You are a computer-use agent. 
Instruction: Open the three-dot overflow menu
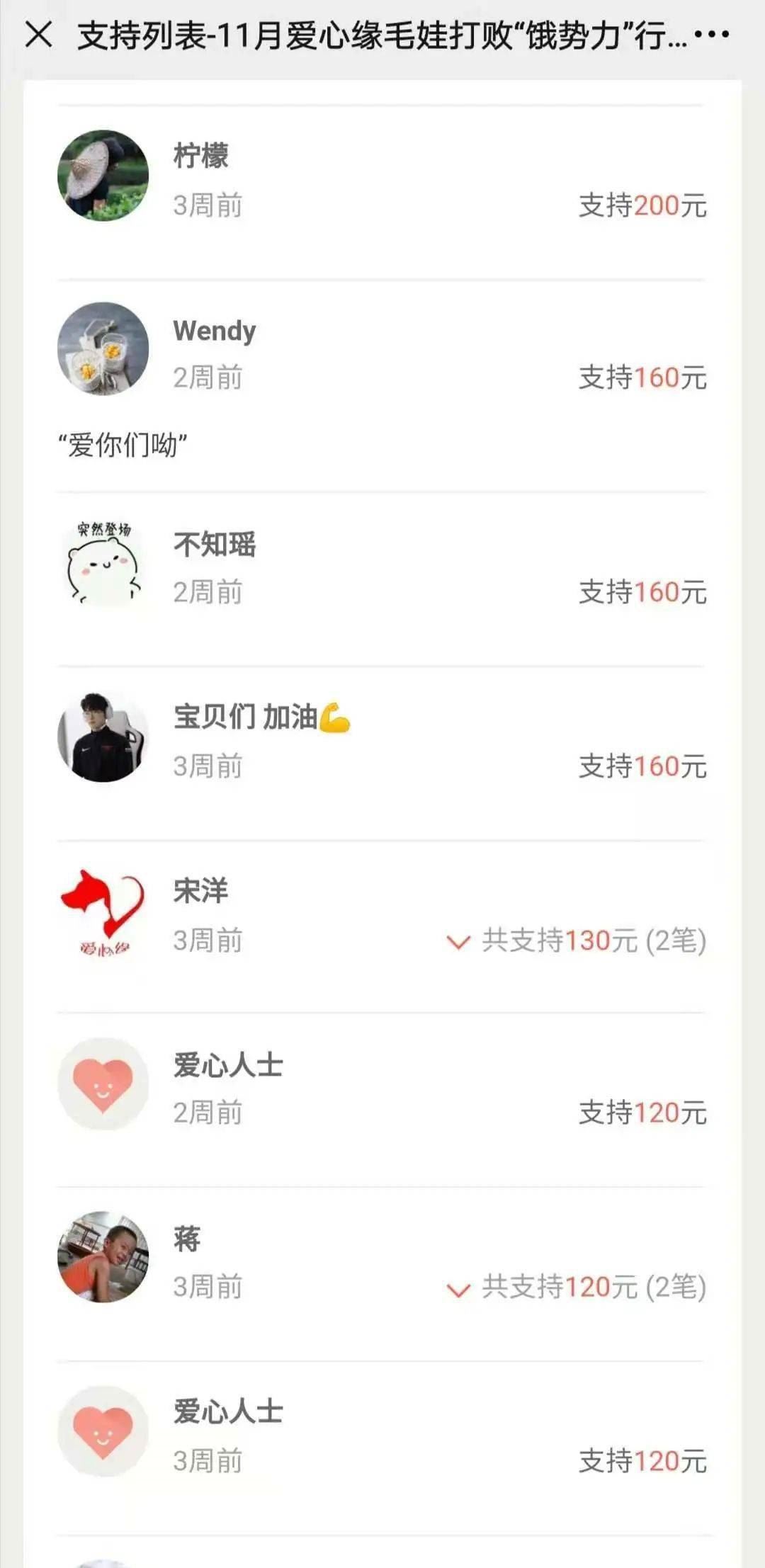[711, 34]
